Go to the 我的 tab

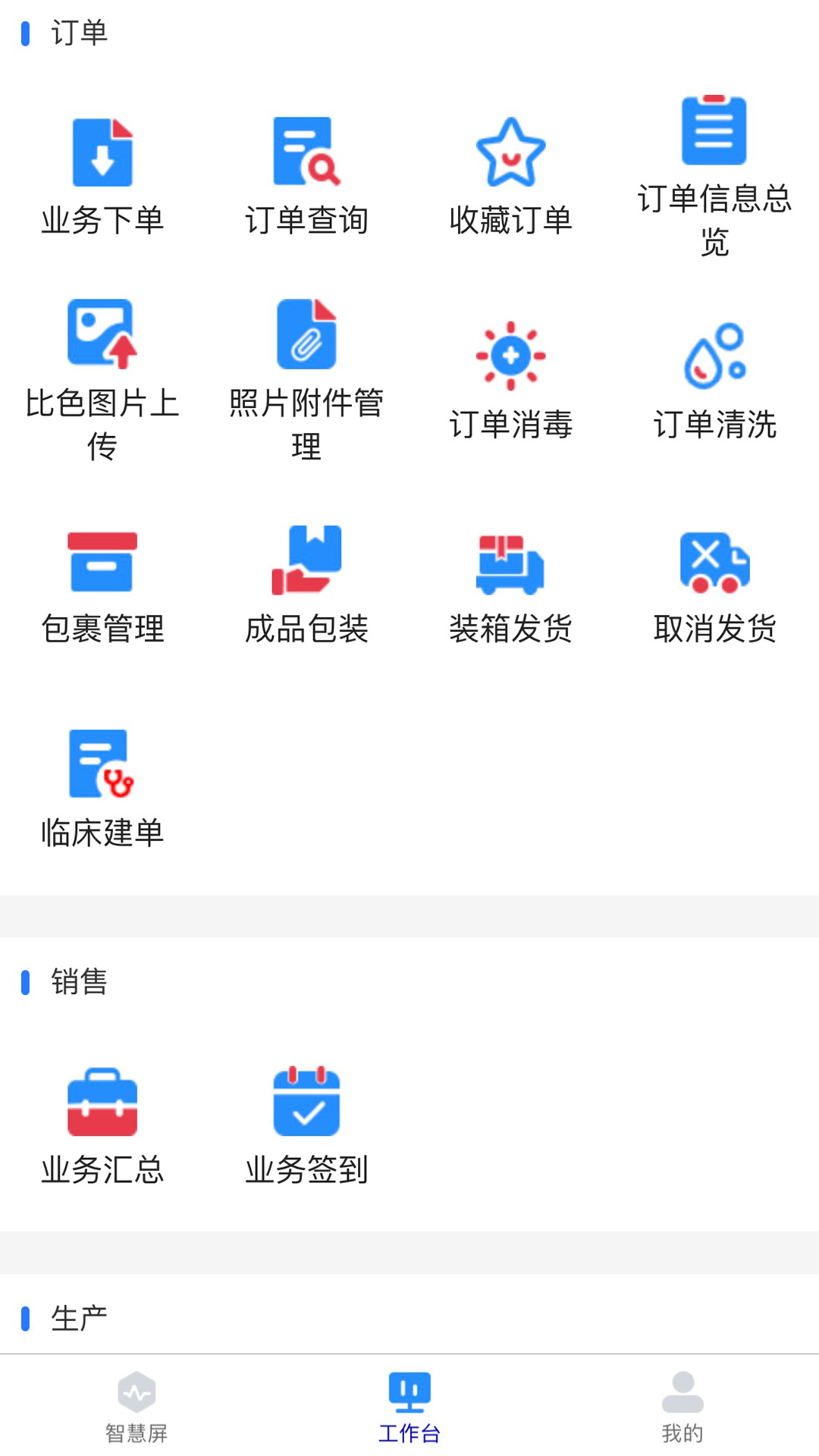(682, 1406)
